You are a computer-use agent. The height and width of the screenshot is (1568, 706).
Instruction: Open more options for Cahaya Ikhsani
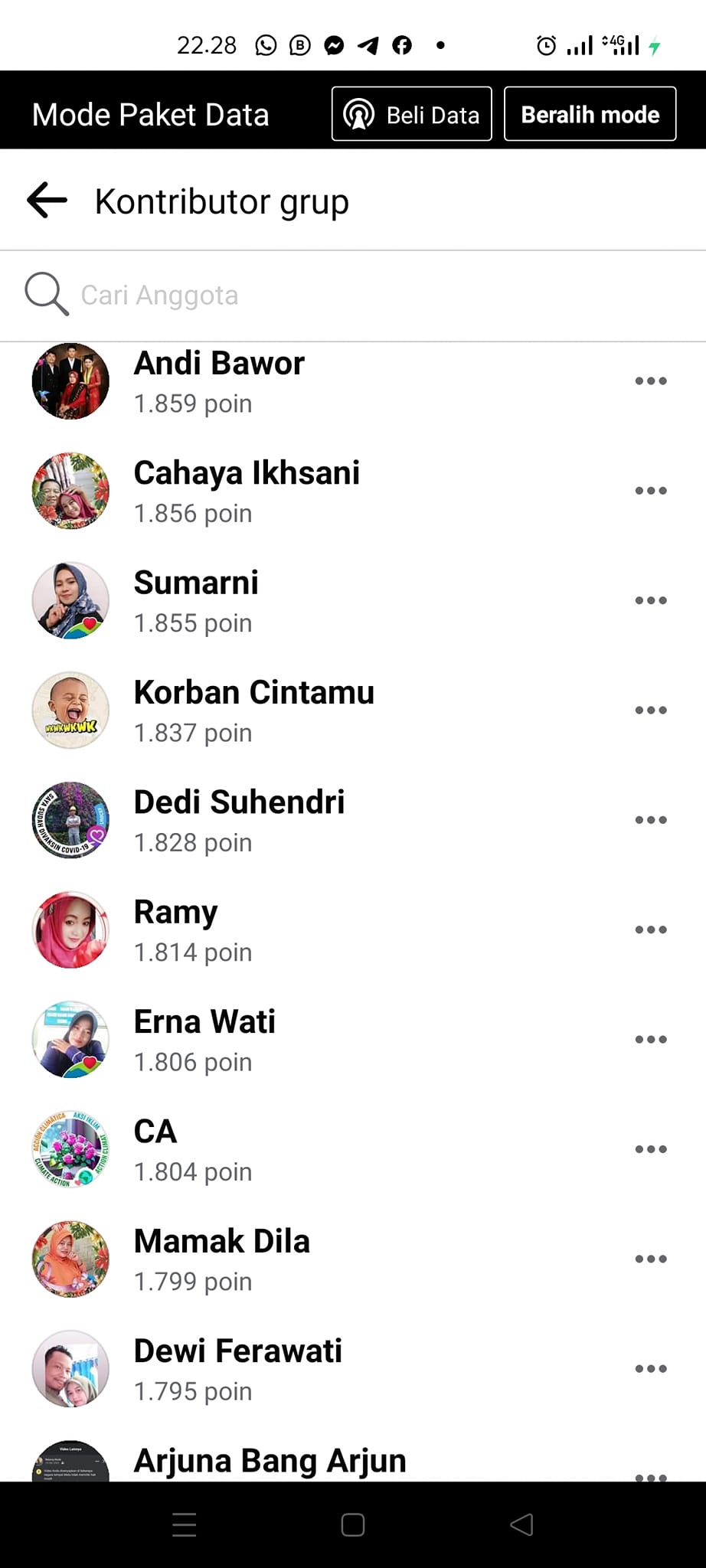click(650, 491)
